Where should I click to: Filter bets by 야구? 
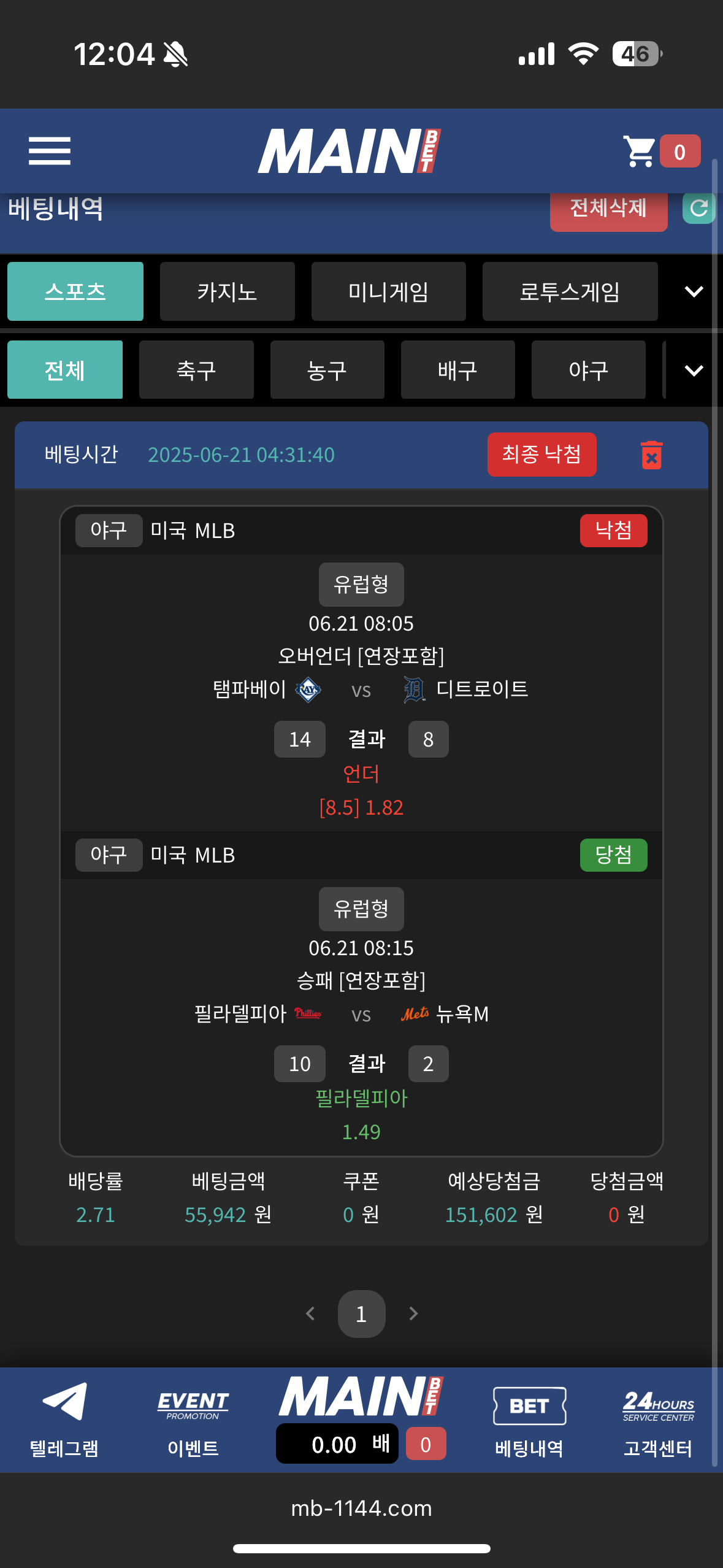pyautogui.click(x=588, y=370)
